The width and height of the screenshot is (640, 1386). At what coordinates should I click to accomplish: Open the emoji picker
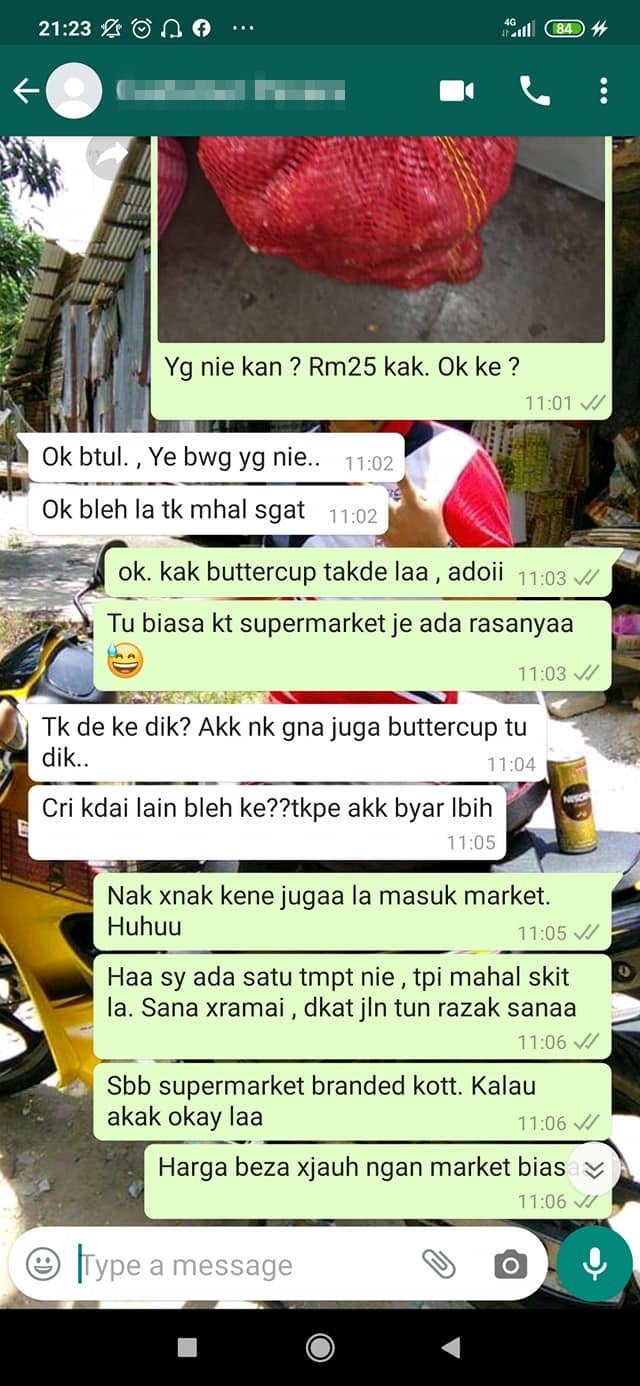[43, 1264]
